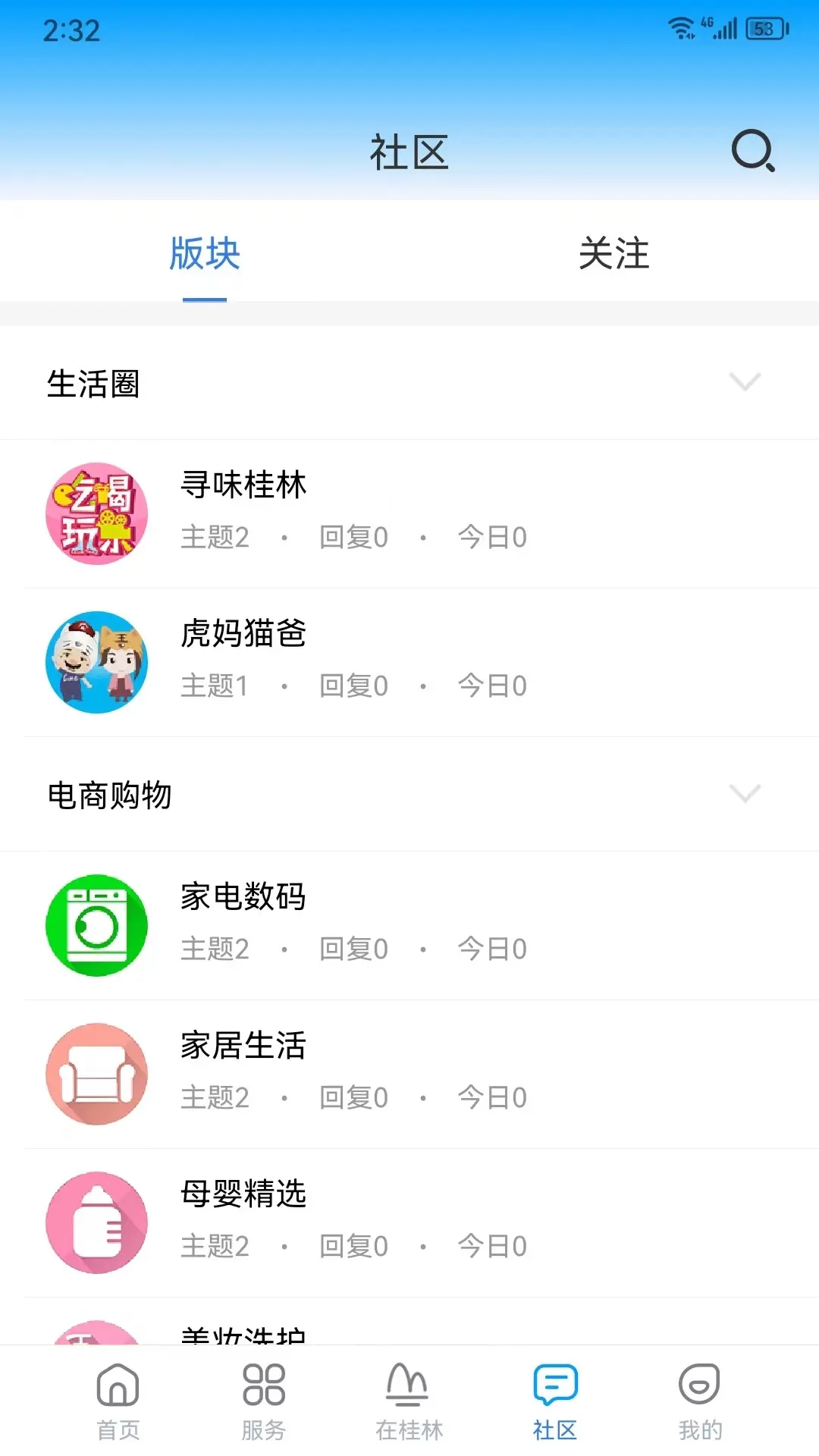Open the 母婴精选 forum title link
The image size is (819, 1456).
click(244, 1194)
